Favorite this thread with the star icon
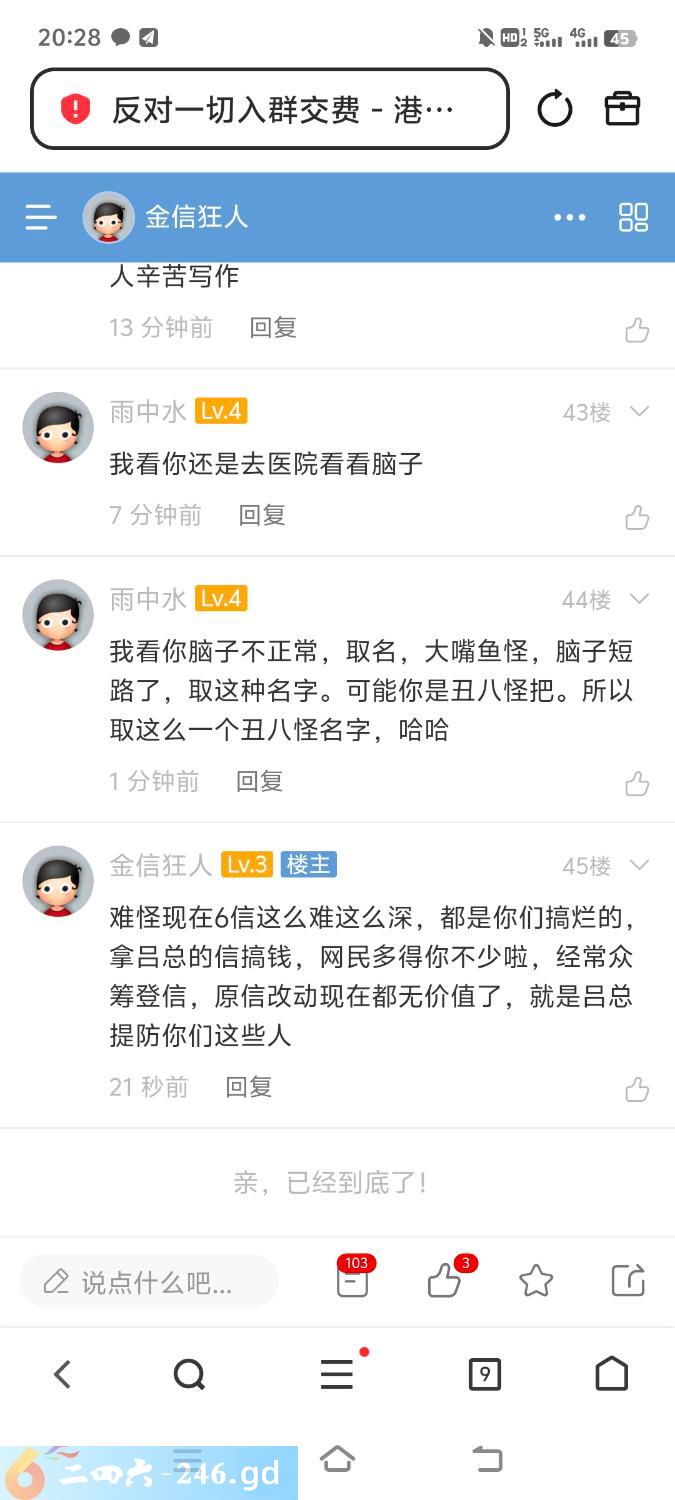Viewport: 675px width, 1500px height. 536,1281
